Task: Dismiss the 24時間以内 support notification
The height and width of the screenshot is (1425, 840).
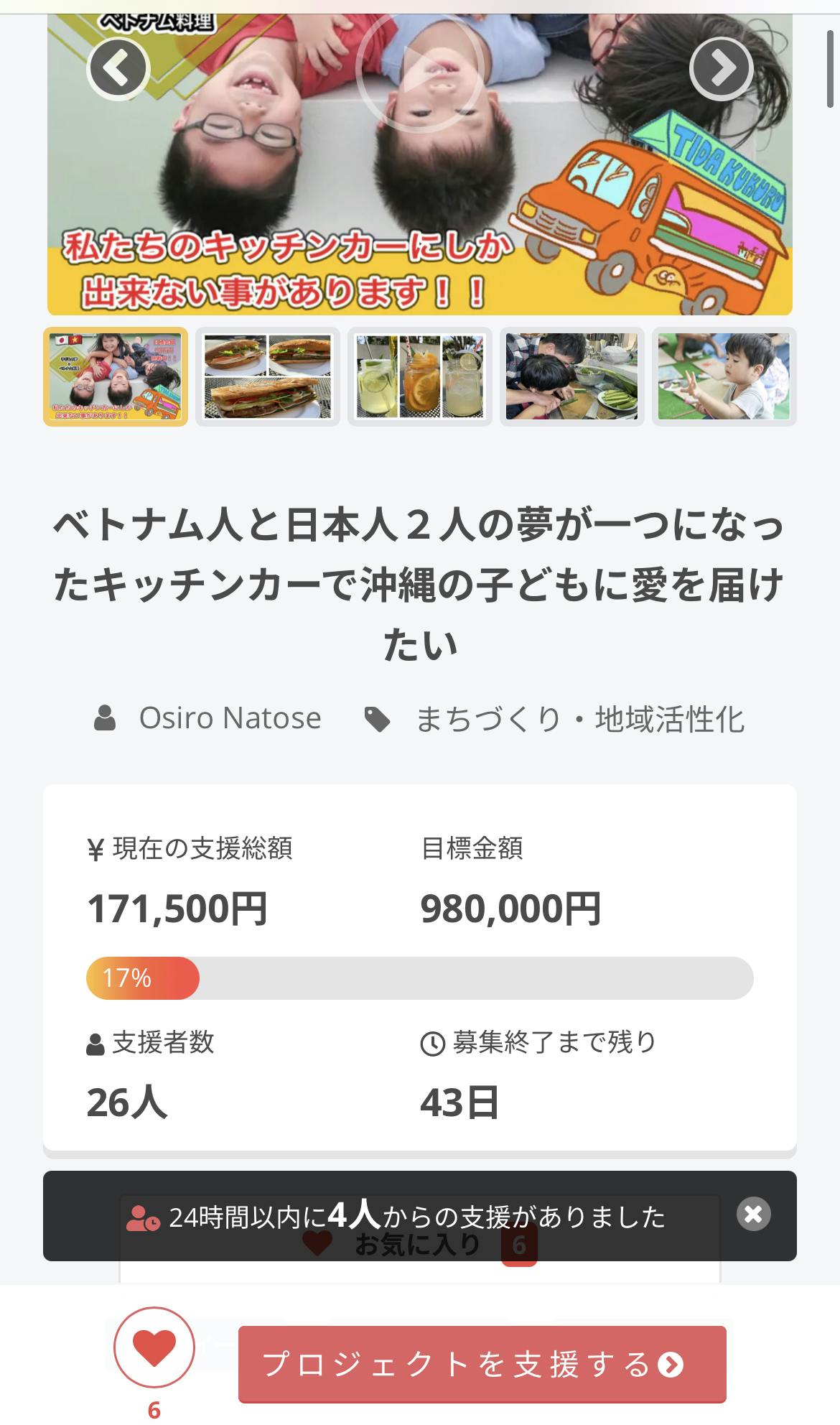Action: point(753,1214)
